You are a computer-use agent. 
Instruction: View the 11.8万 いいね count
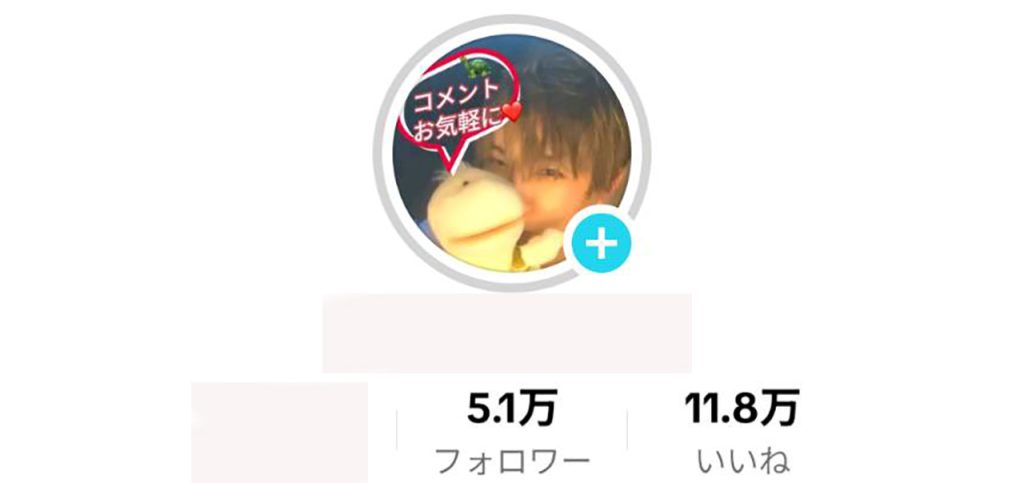coord(741,432)
